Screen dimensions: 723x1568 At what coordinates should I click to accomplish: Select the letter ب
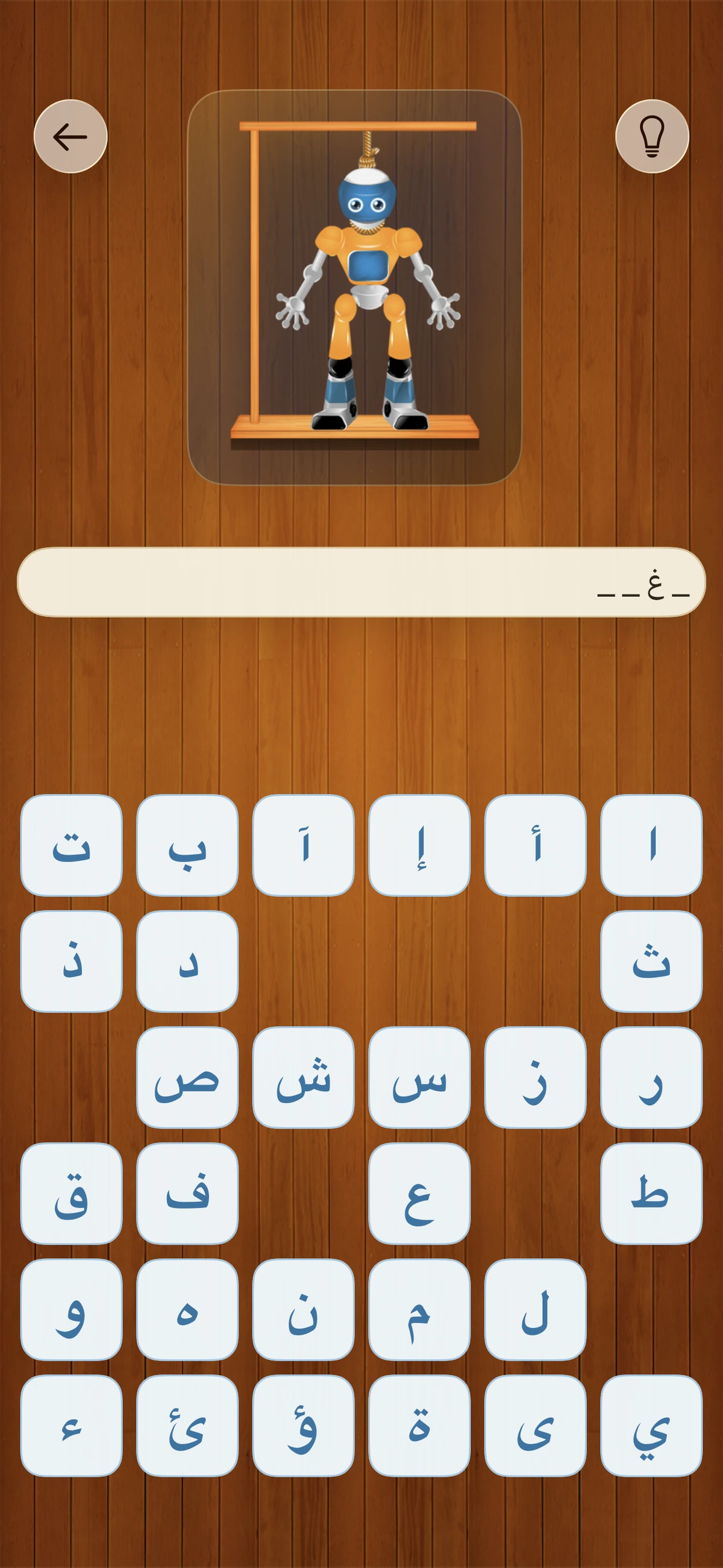click(187, 845)
